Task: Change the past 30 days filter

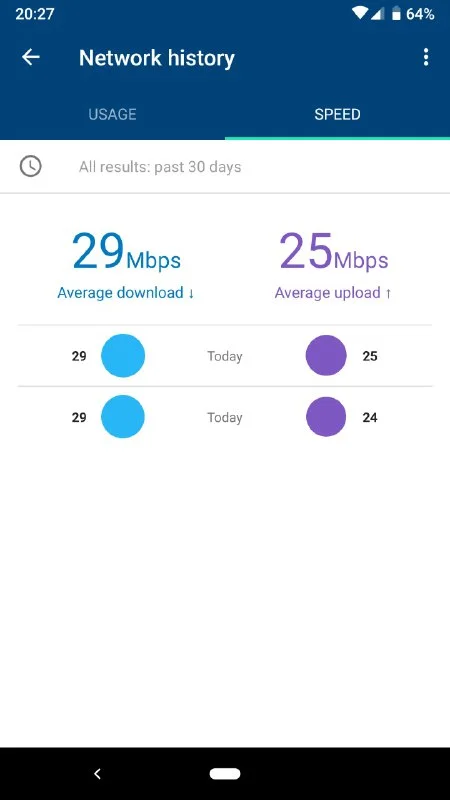Action: pyautogui.click(x=225, y=167)
